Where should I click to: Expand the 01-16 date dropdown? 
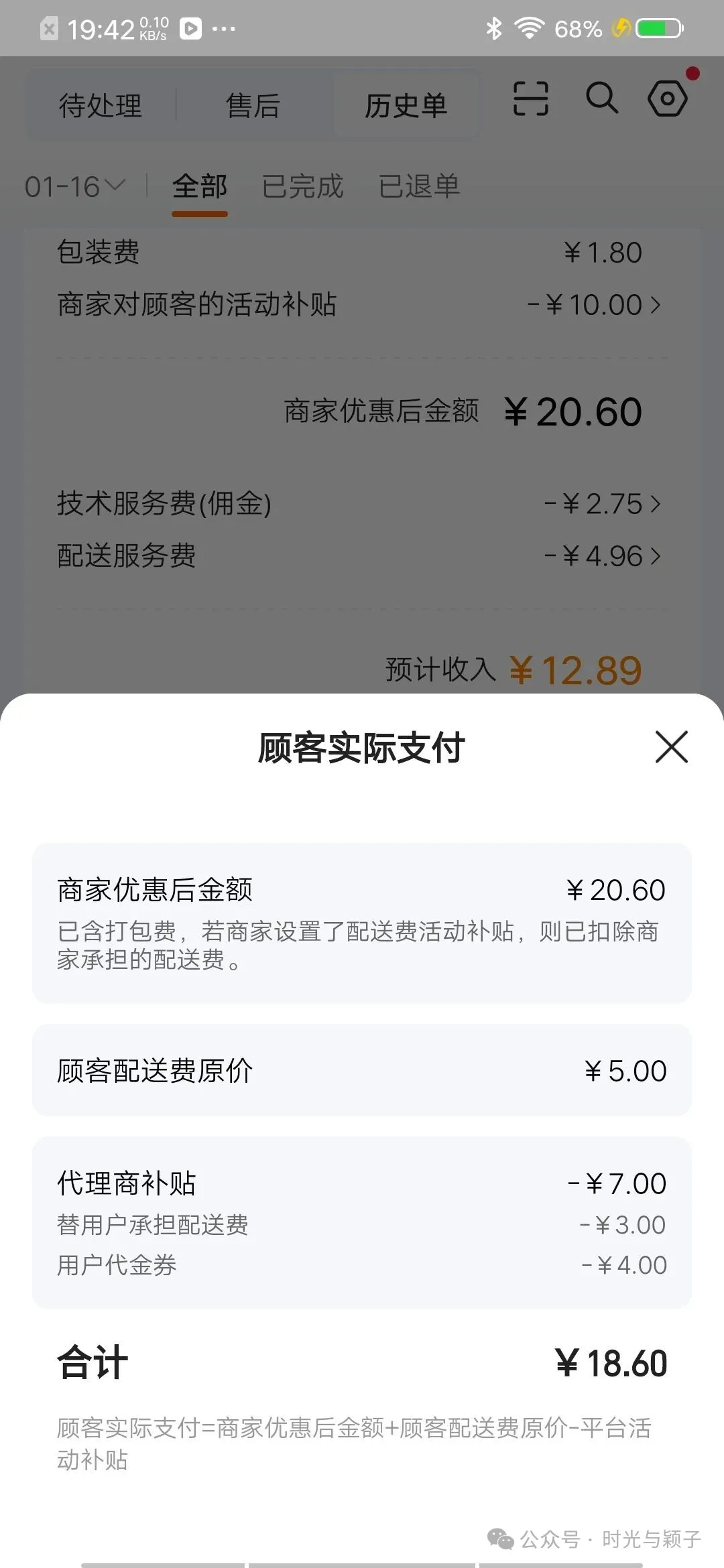[74, 186]
